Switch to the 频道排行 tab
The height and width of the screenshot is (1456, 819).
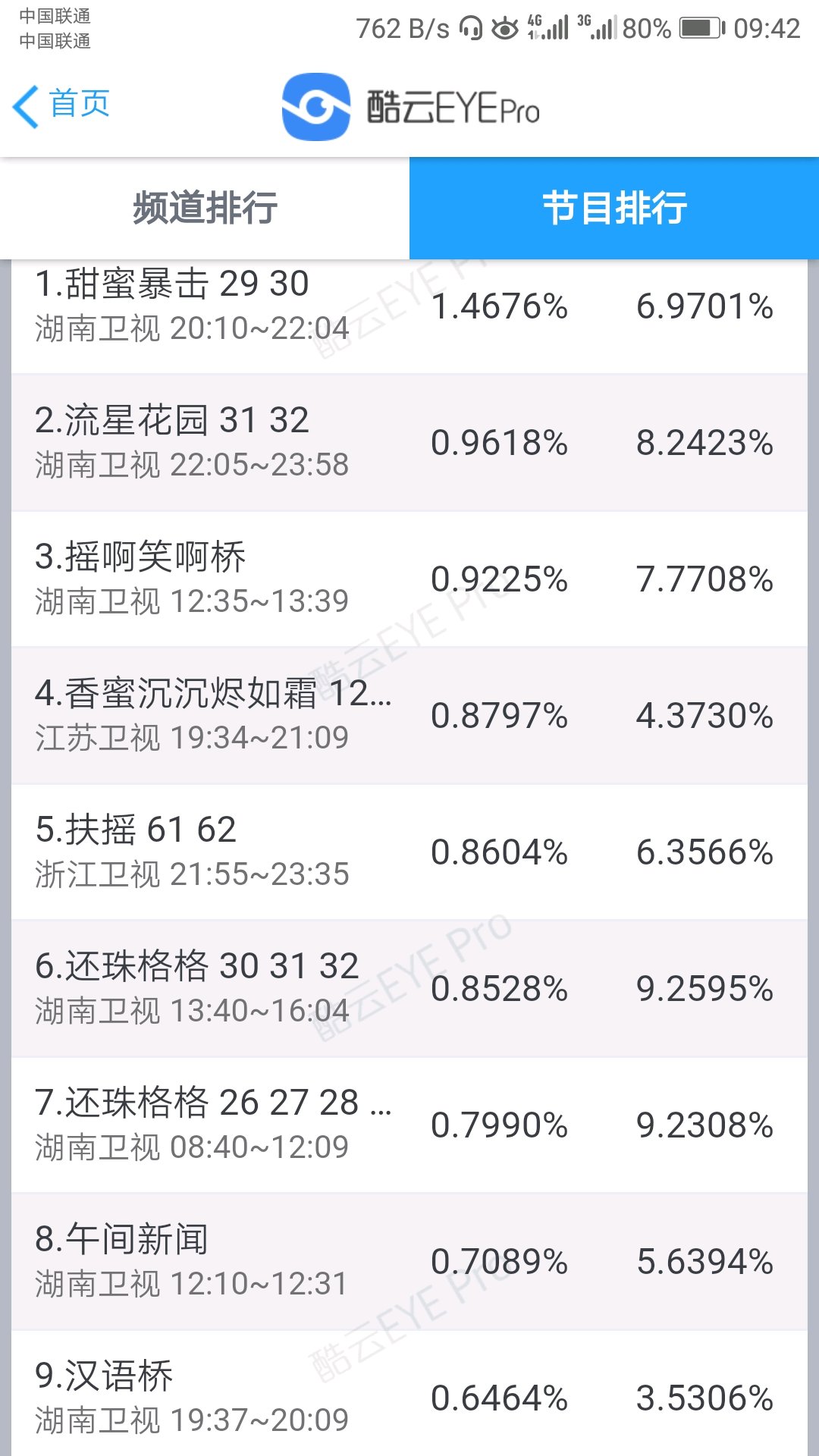(205, 208)
